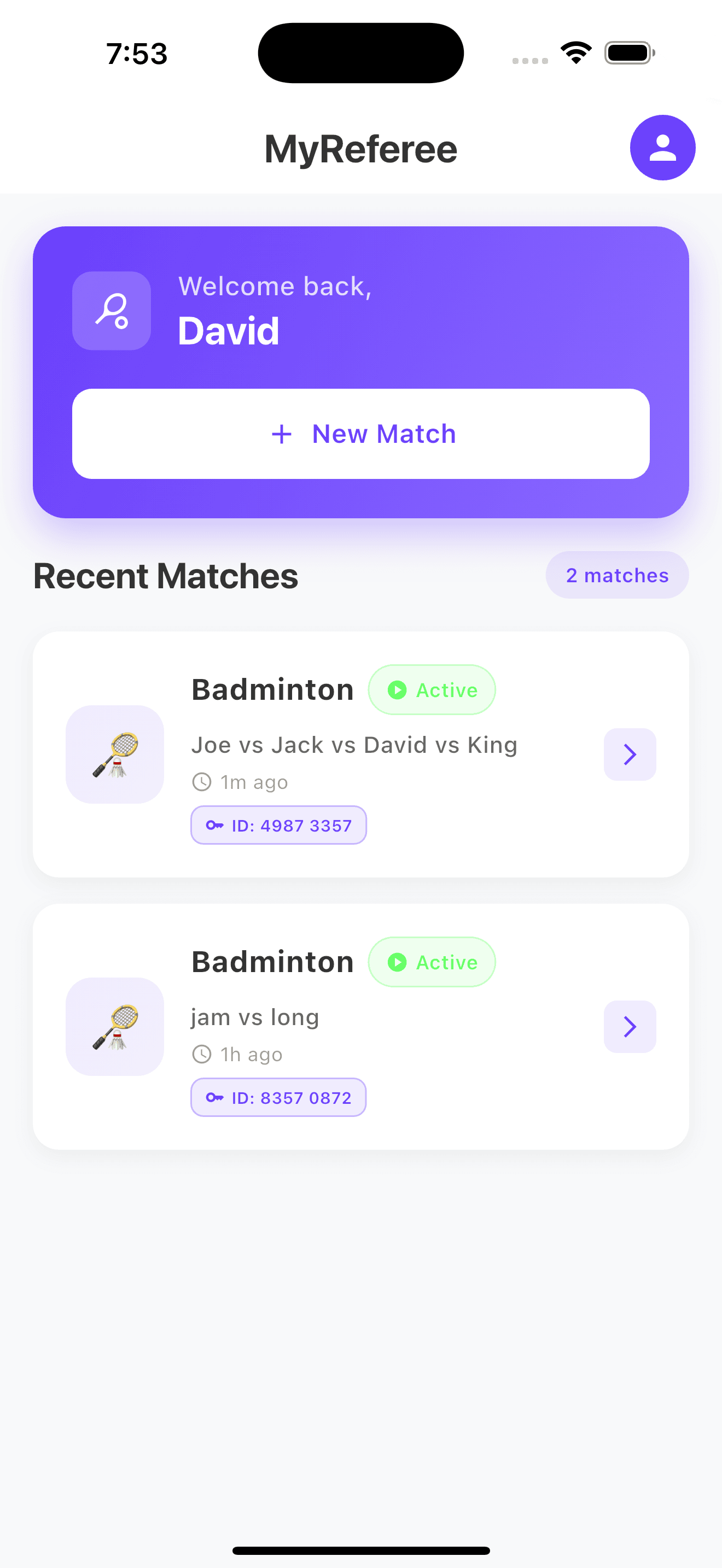Viewport: 722px width, 1568px height.
Task: Start a New Match
Action: [x=361, y=434]
